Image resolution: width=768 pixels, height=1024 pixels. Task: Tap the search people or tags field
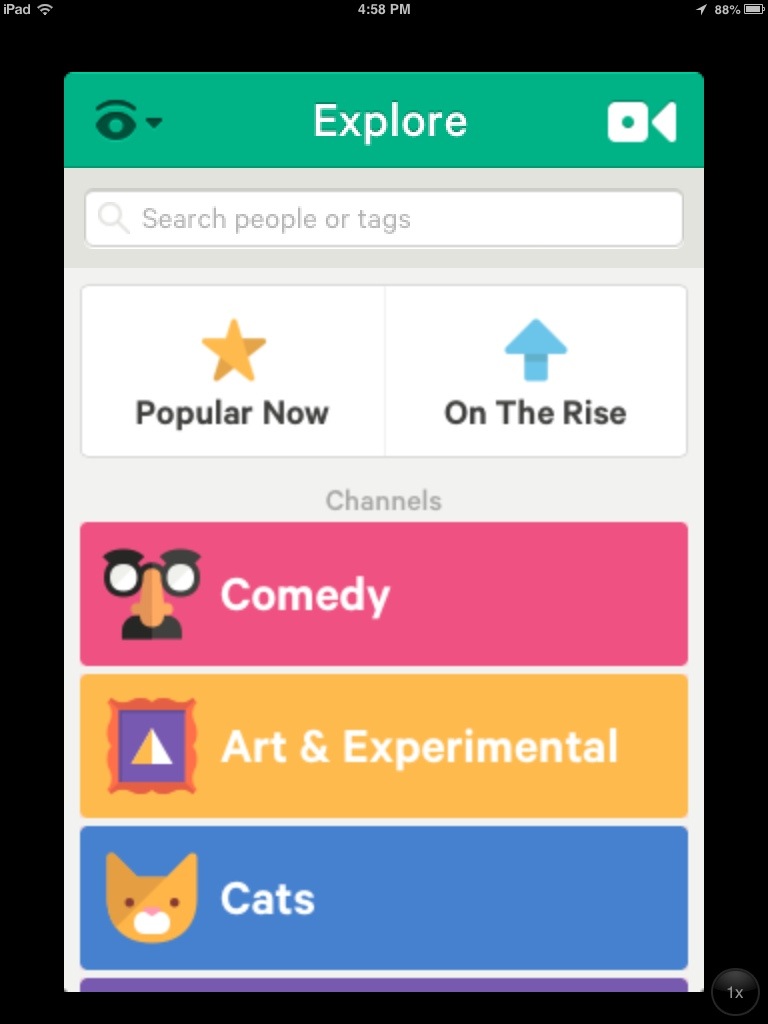[x=384, y=219]
